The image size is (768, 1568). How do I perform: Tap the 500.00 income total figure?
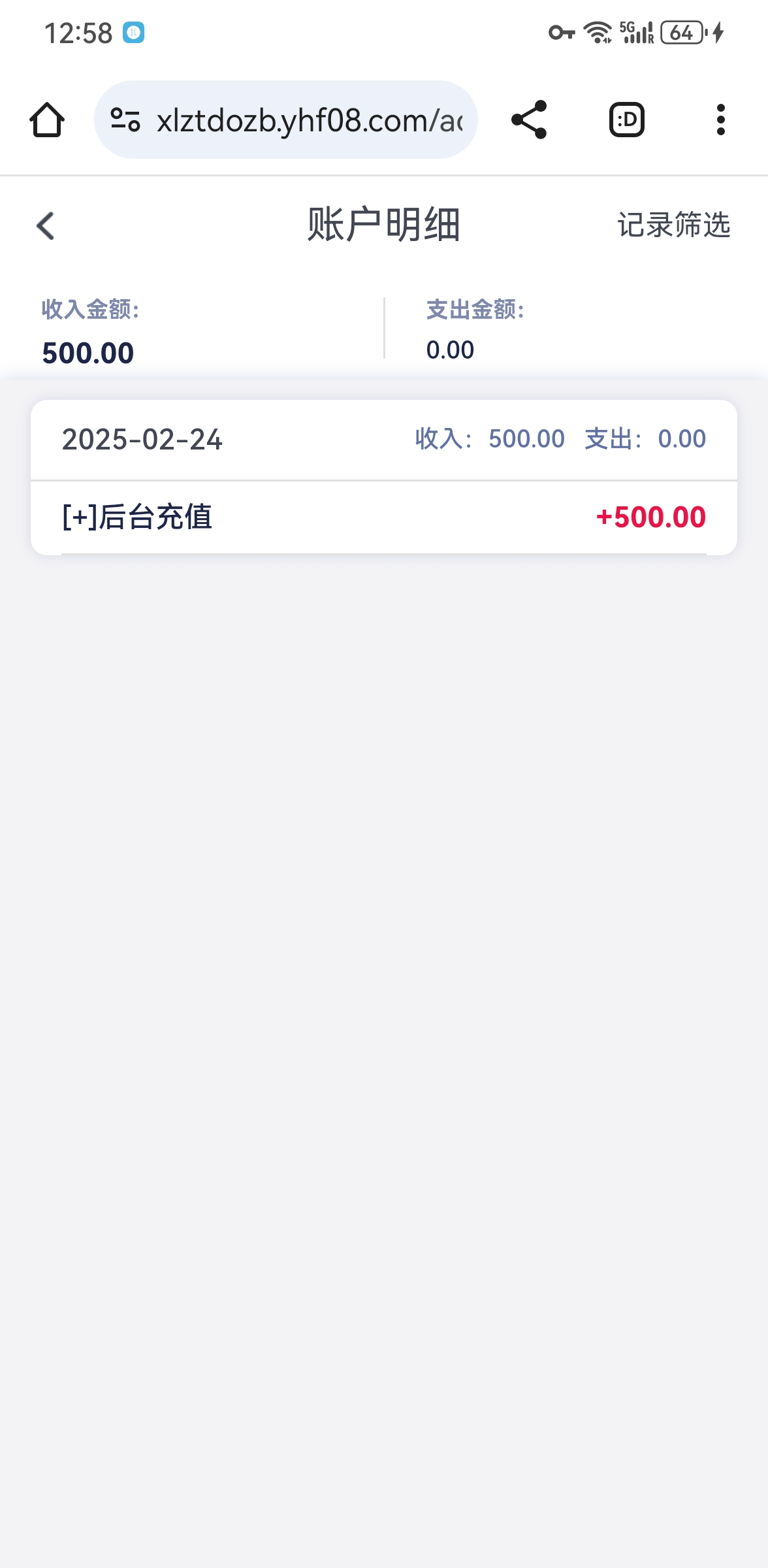pos(89,352)
